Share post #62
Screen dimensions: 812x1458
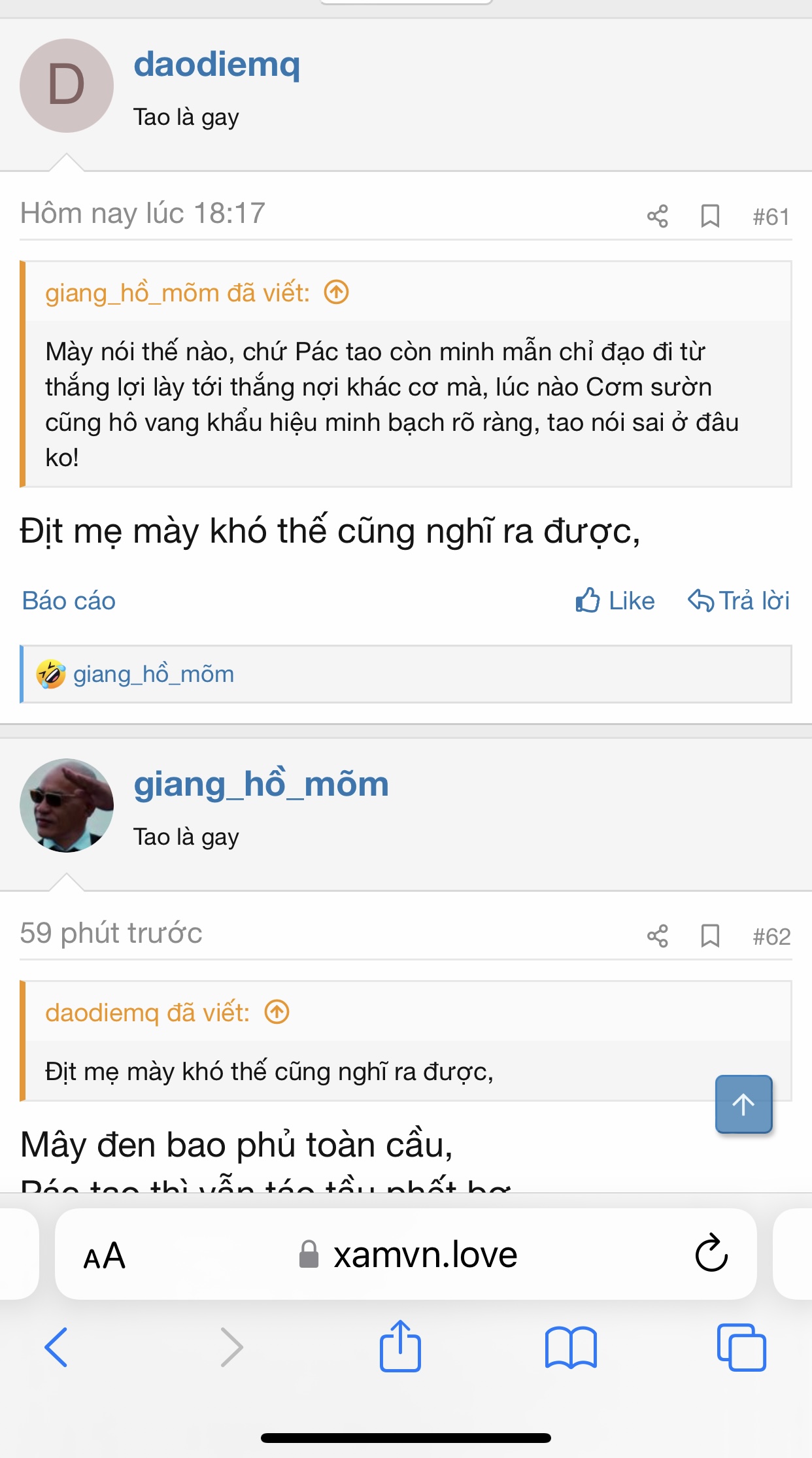pyautogui.click(x=657, y=936)
